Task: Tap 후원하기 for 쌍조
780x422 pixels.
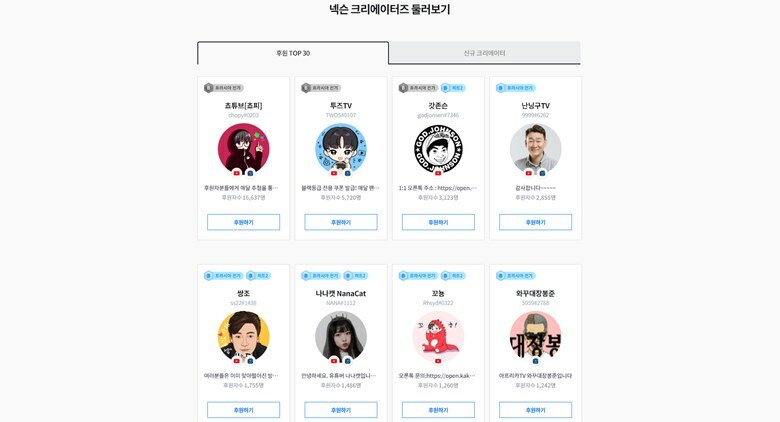Action: (x=243, y=410)
